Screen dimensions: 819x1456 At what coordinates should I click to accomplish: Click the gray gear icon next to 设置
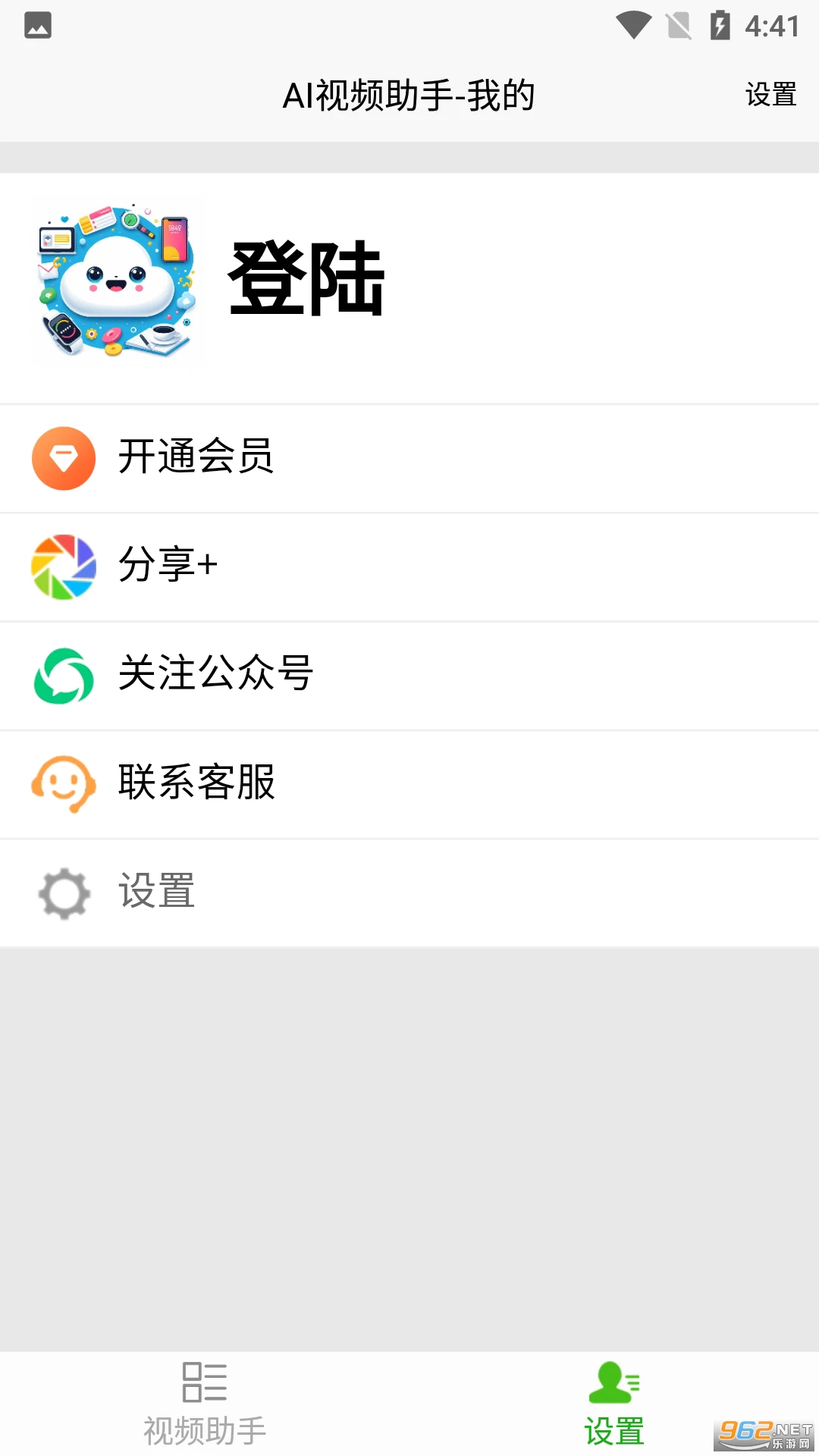(64, 893)
